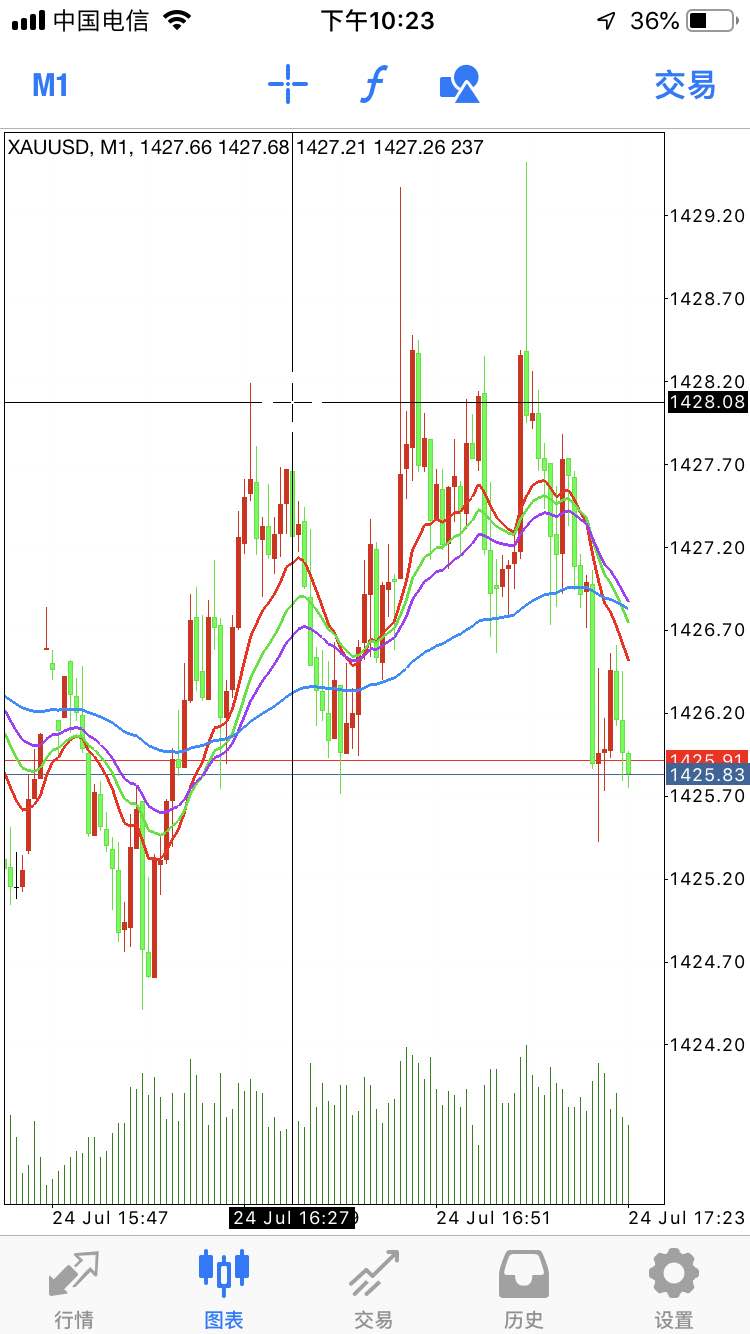Switch to the 行情 tab
The image size is (750, 1334).
75,1288
